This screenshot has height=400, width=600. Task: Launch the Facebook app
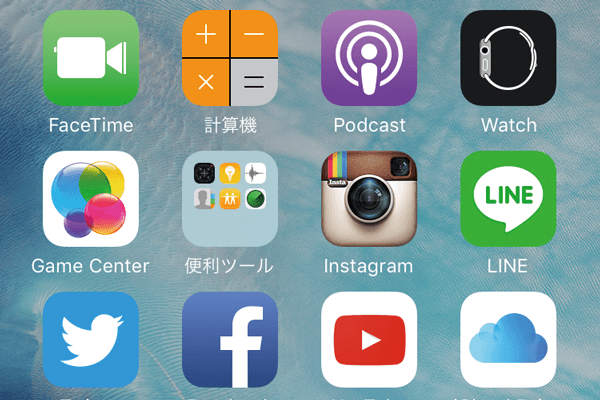pos(230,340)
